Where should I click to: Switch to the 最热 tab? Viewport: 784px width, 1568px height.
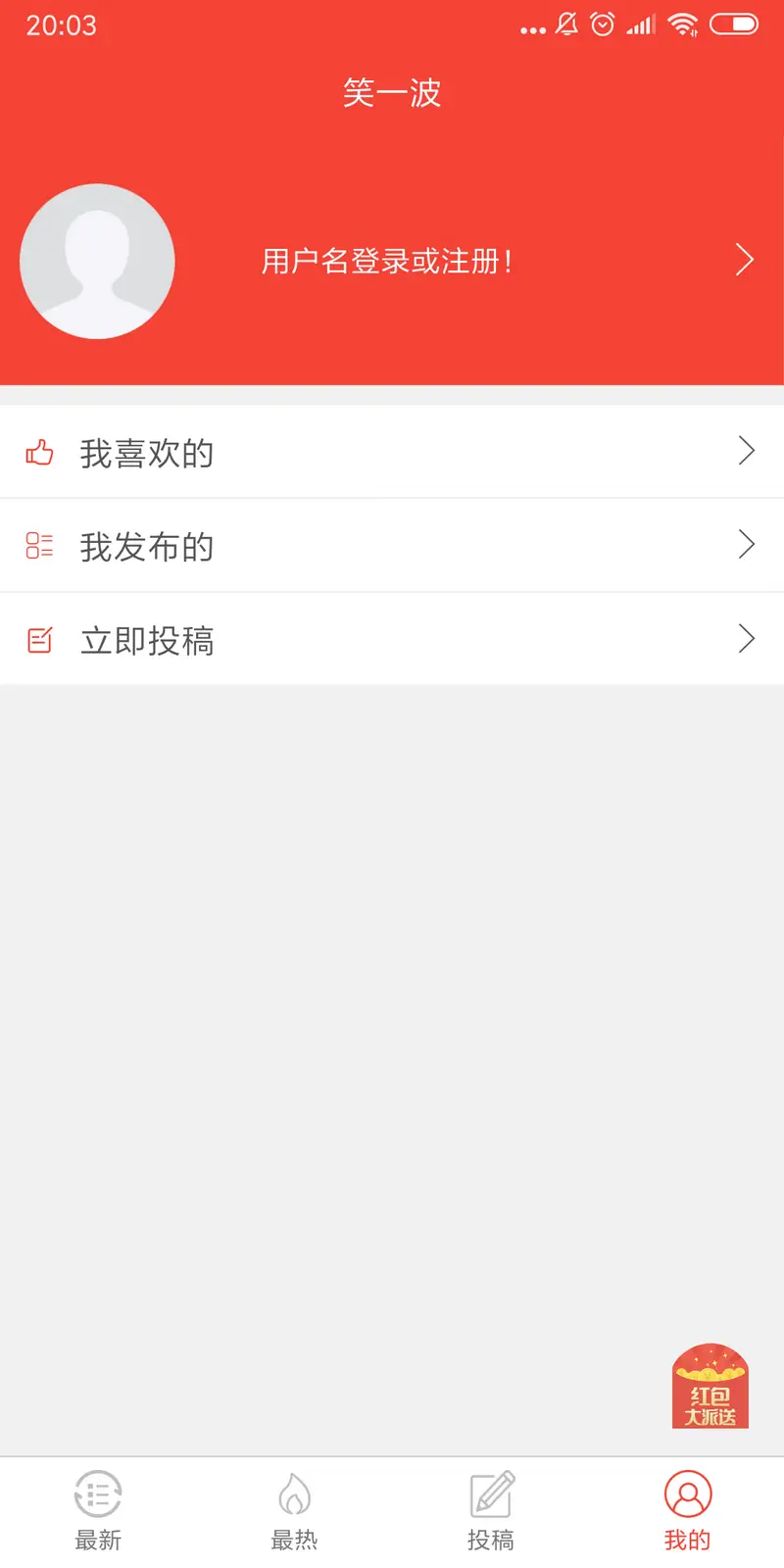(294, 1511)
